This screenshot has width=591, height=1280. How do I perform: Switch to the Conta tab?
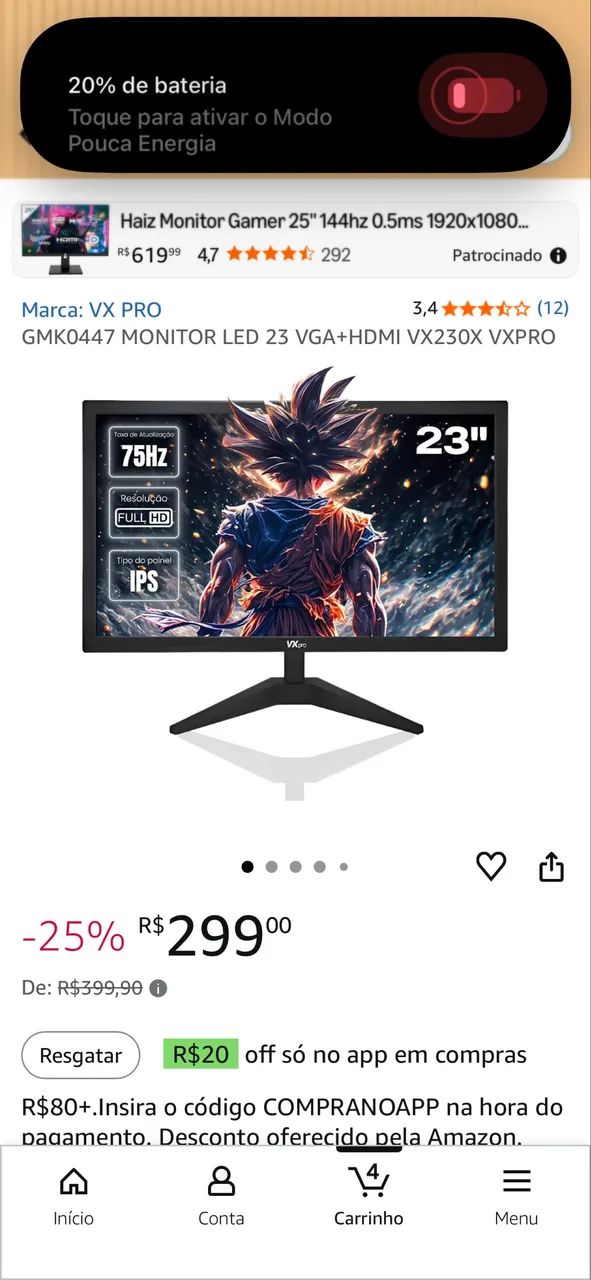coord(221,1196)
